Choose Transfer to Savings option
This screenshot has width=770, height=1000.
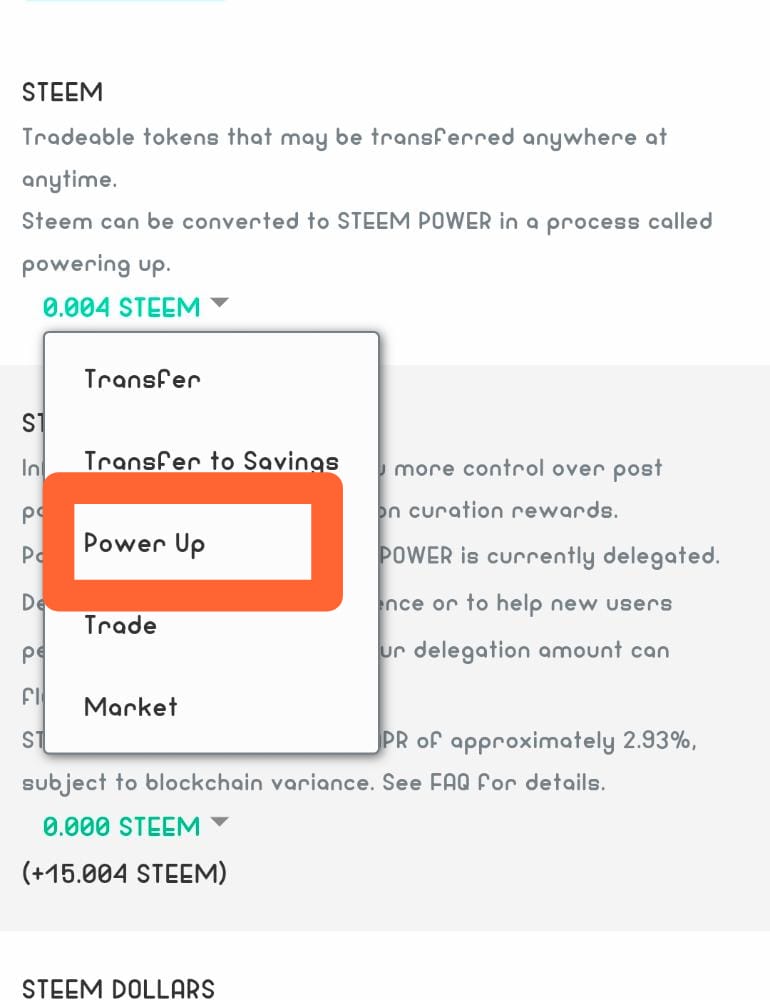click(211, 461)
